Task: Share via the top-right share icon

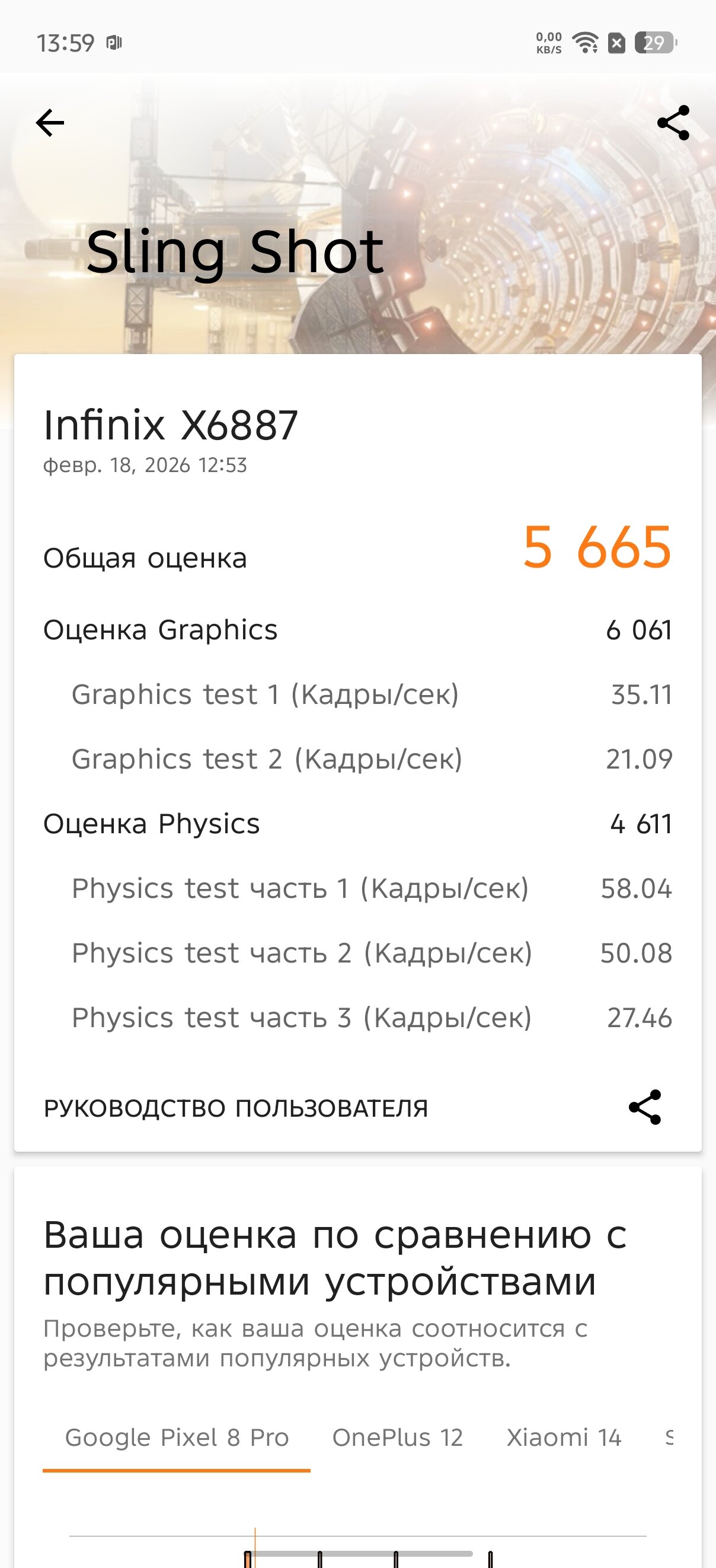Action: pyautogui.click(x=673, y=123)
